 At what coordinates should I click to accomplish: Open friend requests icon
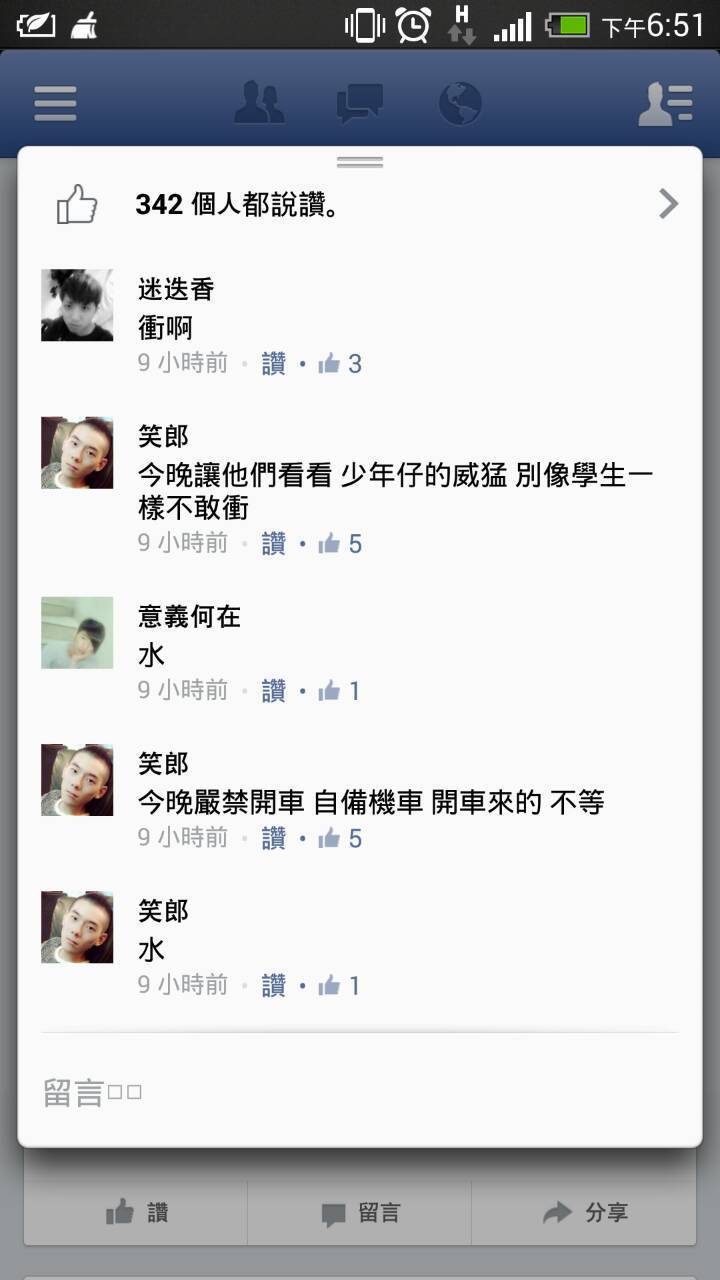[x=259, y=103]
